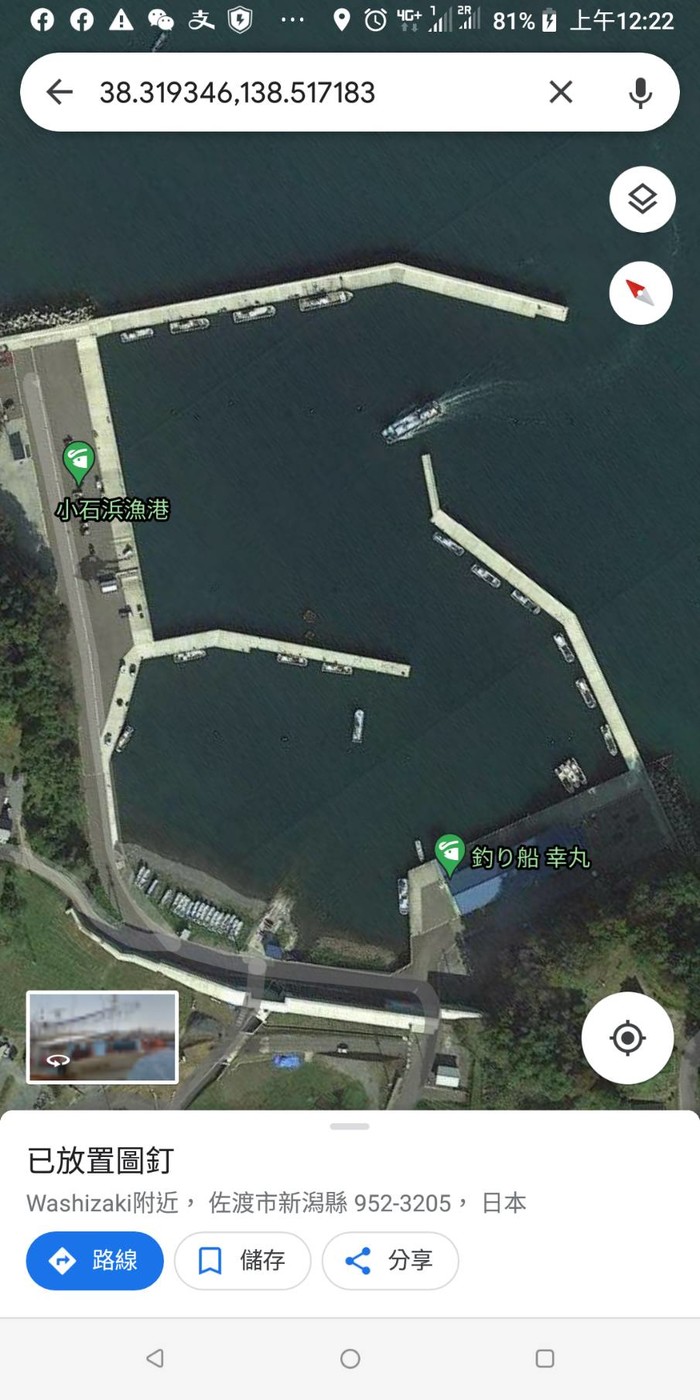
Task: Tap the back arrow in search bar
Action: click(x=60, y=93)
